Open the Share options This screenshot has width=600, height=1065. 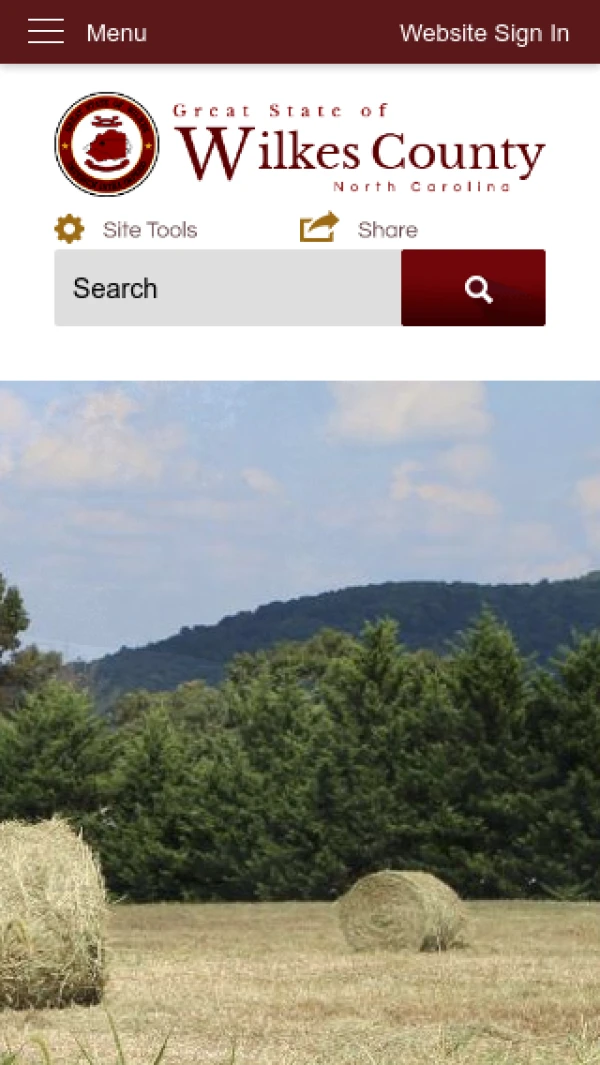pyautogui.click(x=360, y=229)
